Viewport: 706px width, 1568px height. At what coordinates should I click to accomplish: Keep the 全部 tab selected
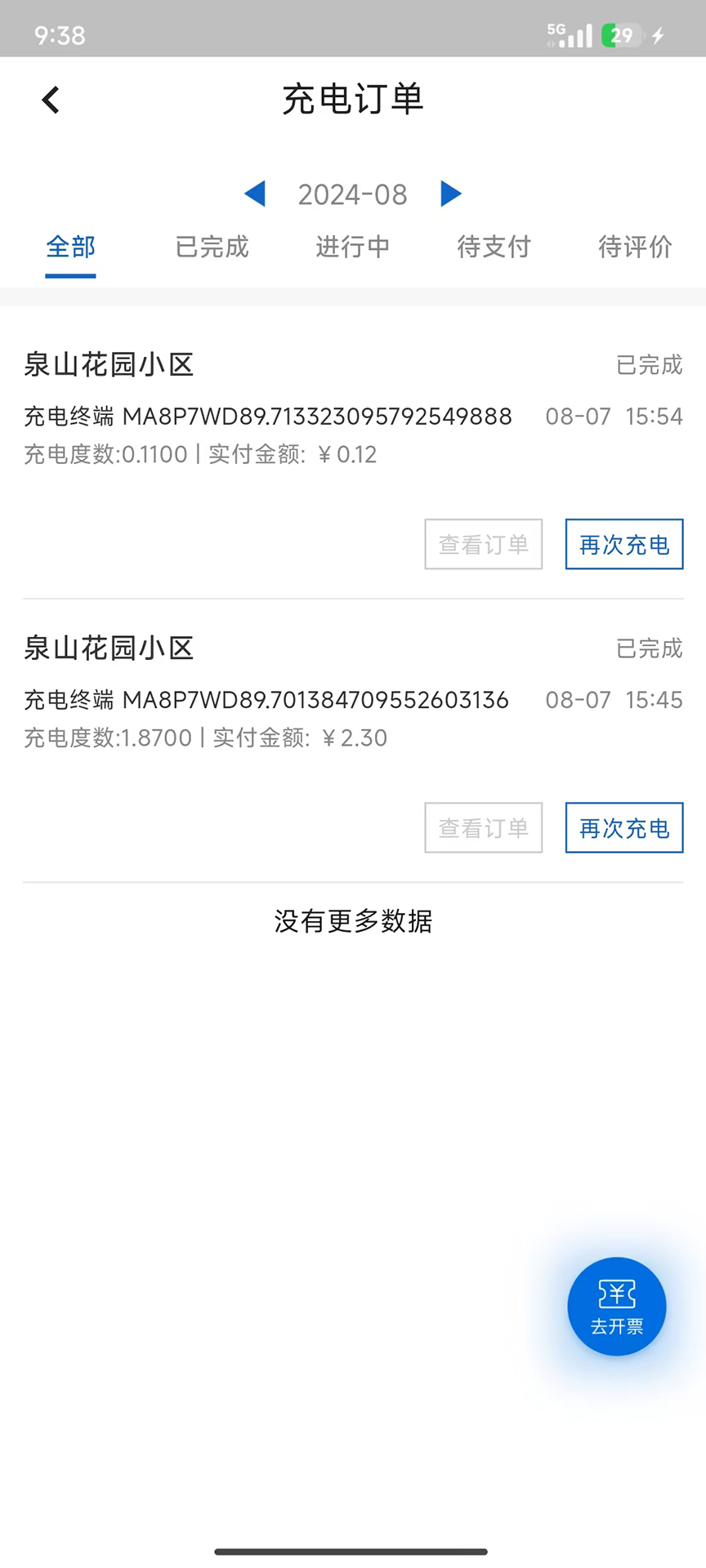tap(70, 247)
